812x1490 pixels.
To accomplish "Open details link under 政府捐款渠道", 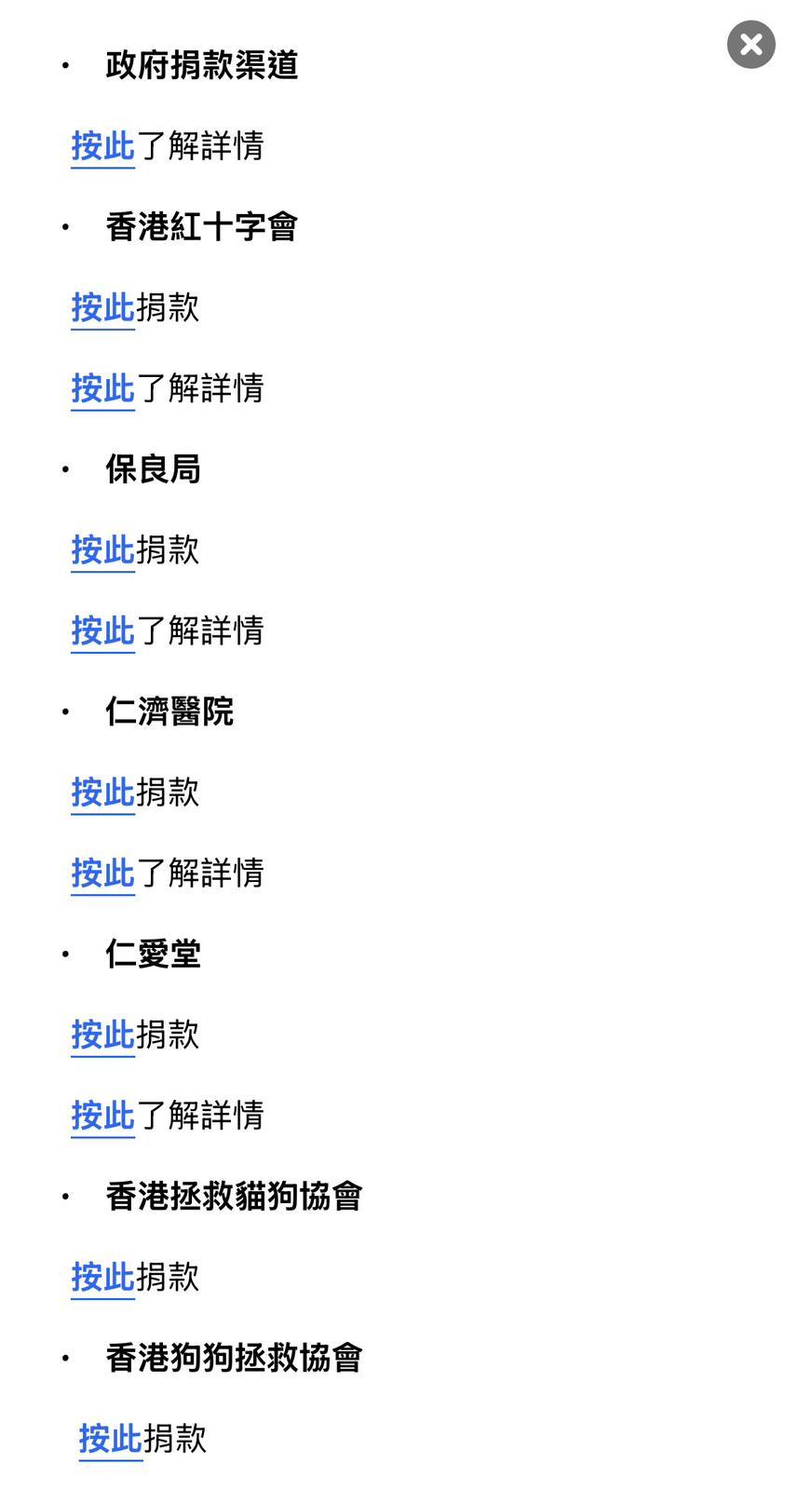I will coord(102,147).
